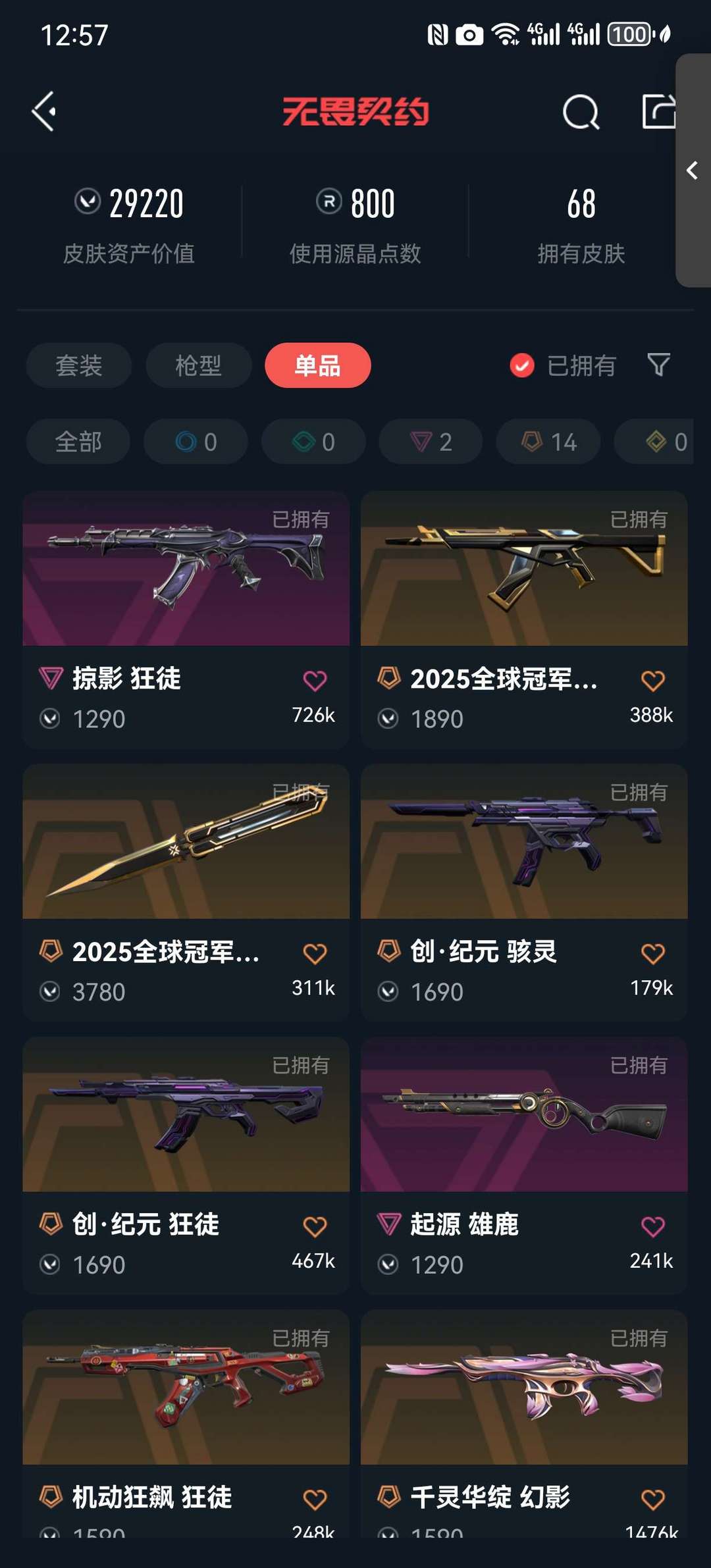Filter by the purple tier chip showing 2
711x1568 pixels.
(431, 442)
